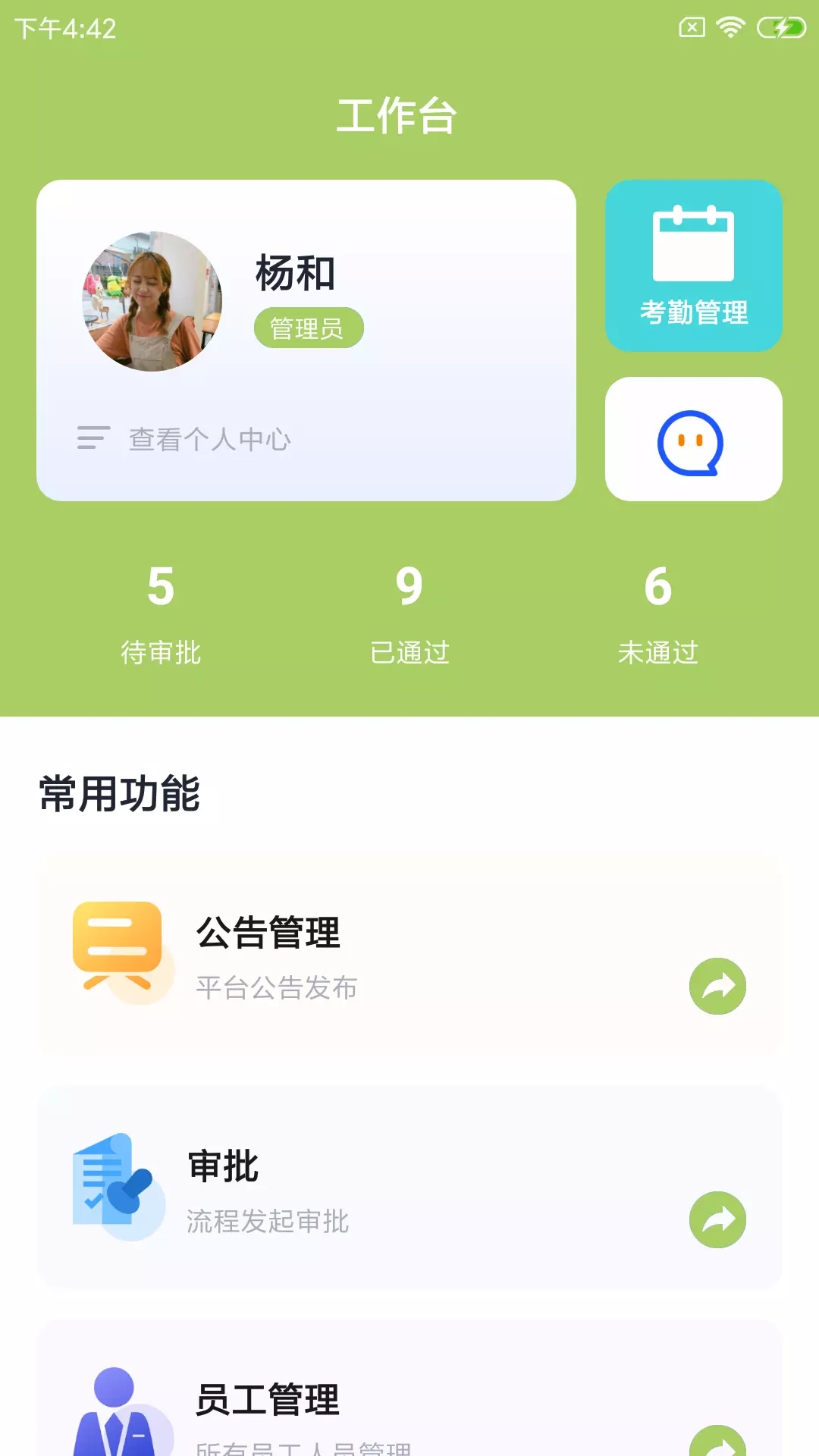Open the chat bubble messages icon
Image resolution: width=819 pixels, height=1456 pixels.
pyautogui.click(x=693, y=440)
